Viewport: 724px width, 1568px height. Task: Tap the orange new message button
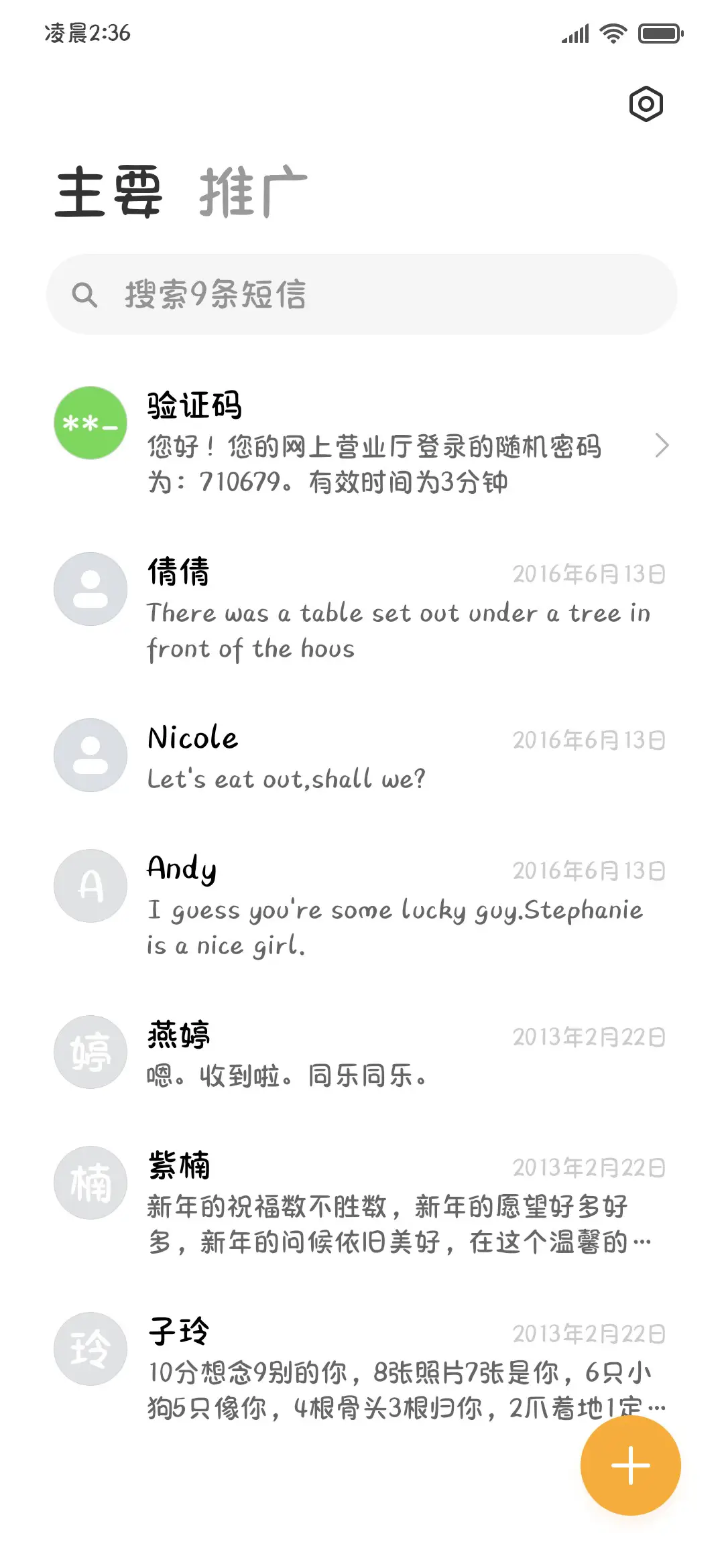point(630,1465)
